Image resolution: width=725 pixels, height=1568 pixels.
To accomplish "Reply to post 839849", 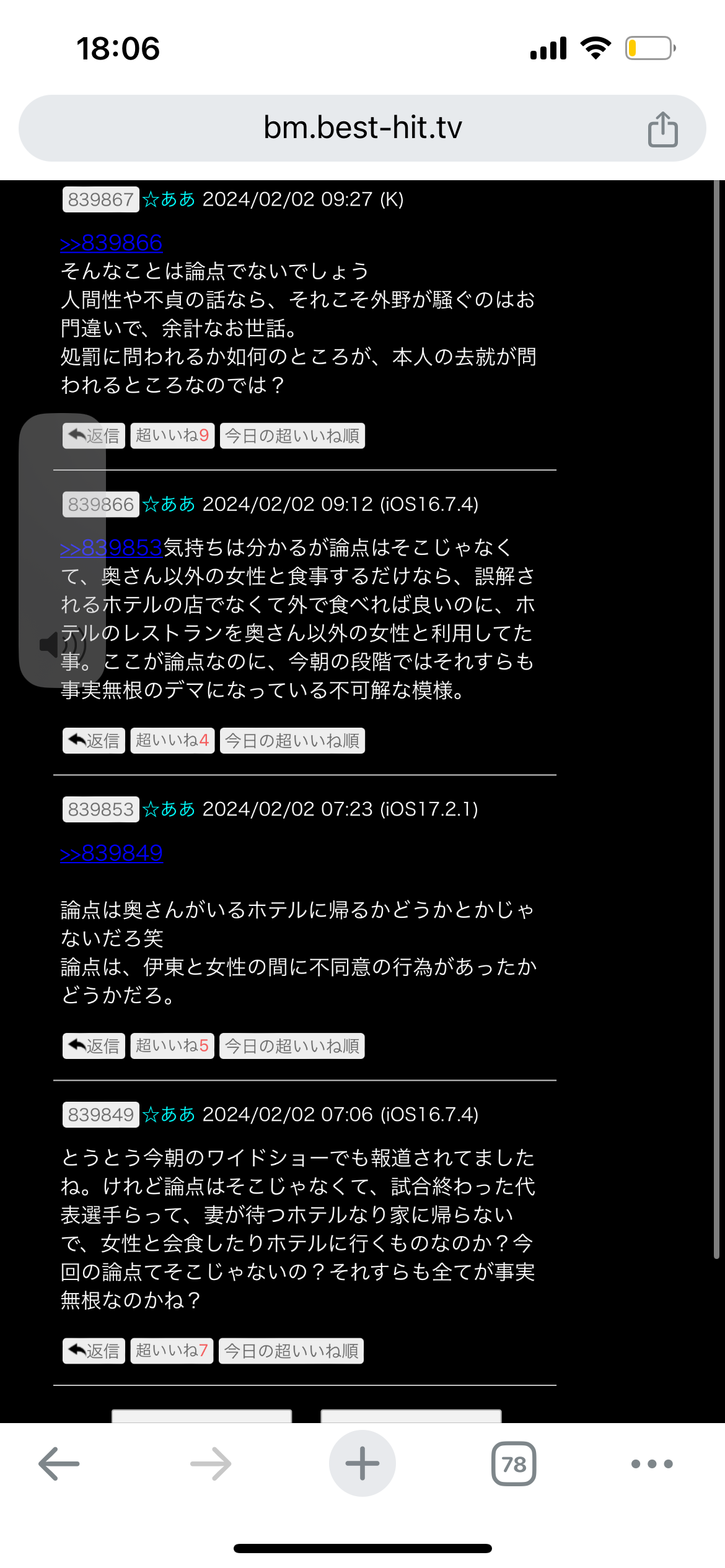I will (x=94, y=1351).
